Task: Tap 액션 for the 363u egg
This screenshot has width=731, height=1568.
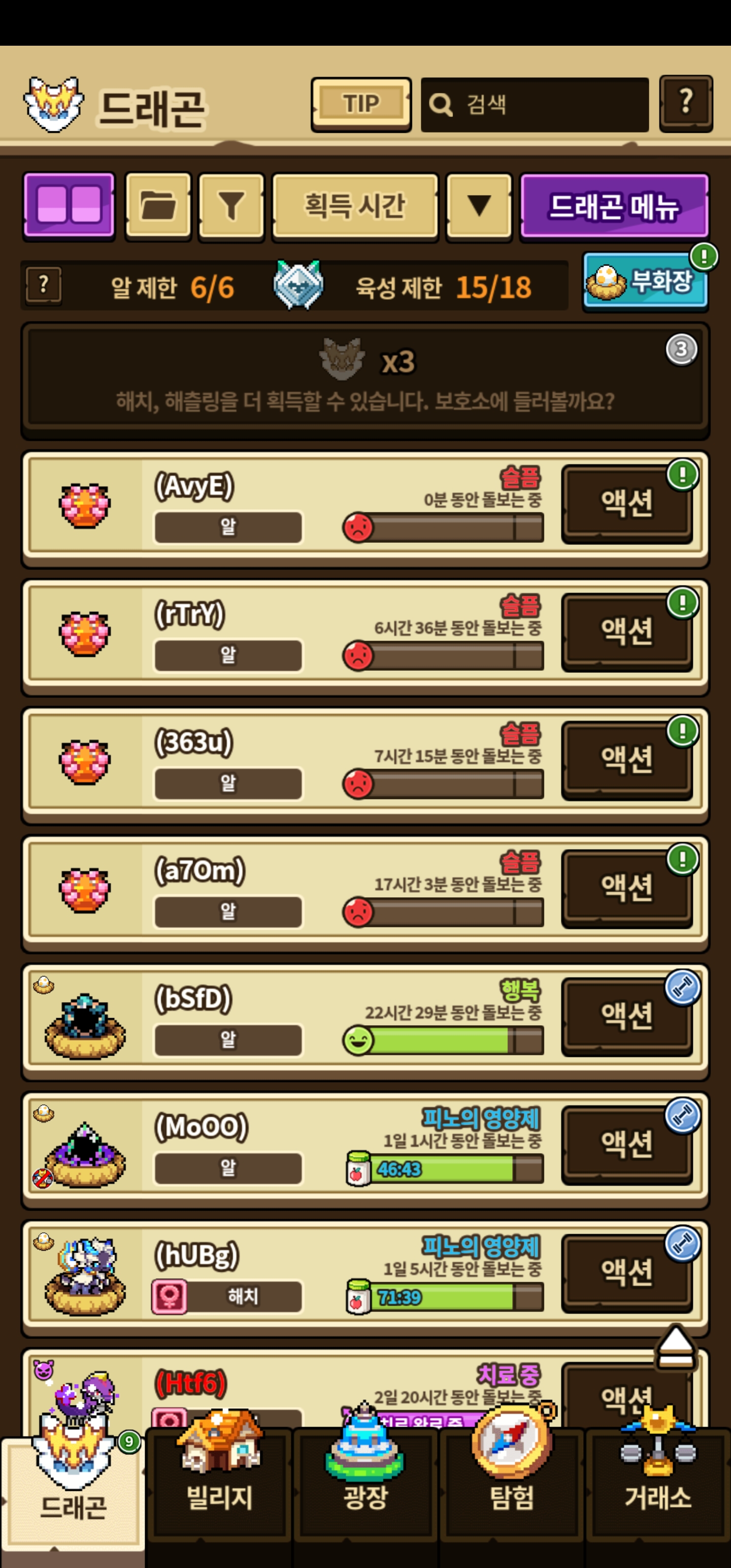Action: tap(626, 760)
